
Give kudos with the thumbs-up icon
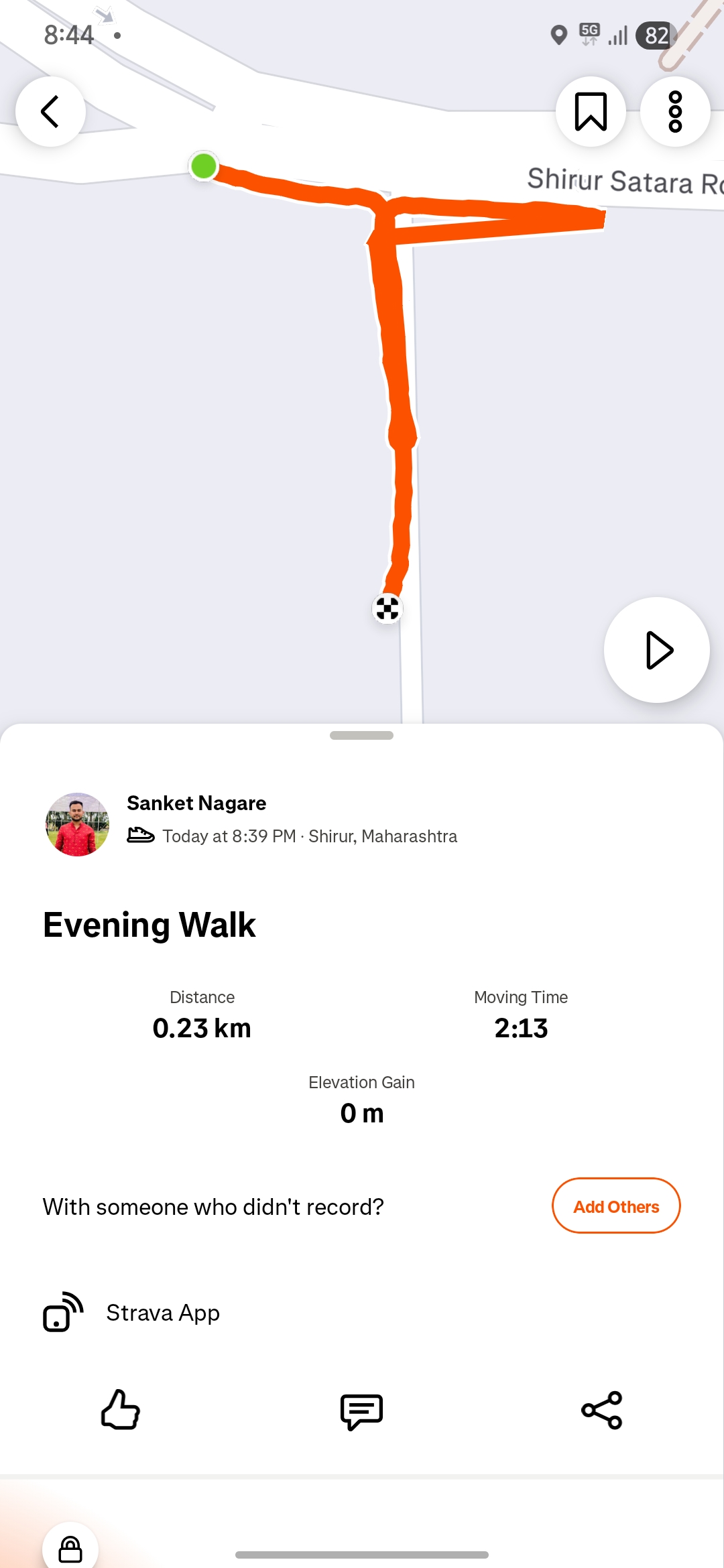click(121, 1410)
